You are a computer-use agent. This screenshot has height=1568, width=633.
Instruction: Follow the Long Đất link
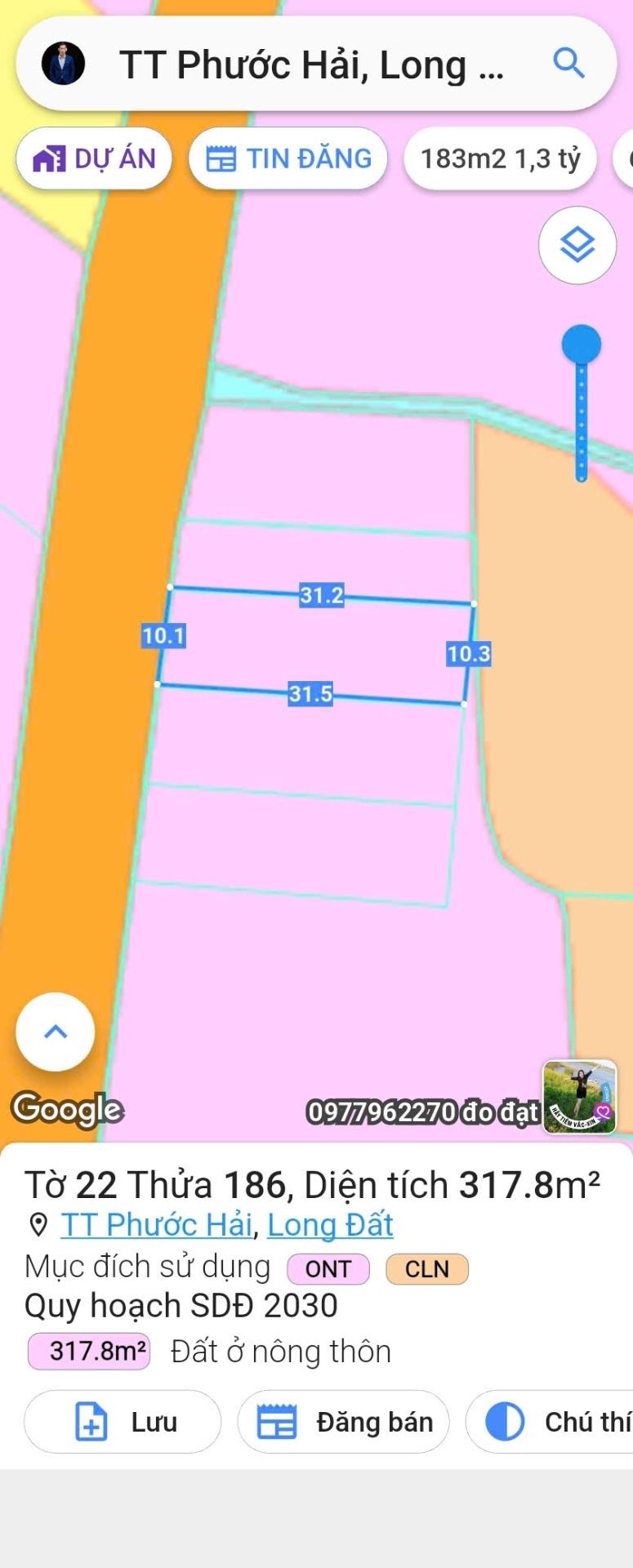(330, 1225)
